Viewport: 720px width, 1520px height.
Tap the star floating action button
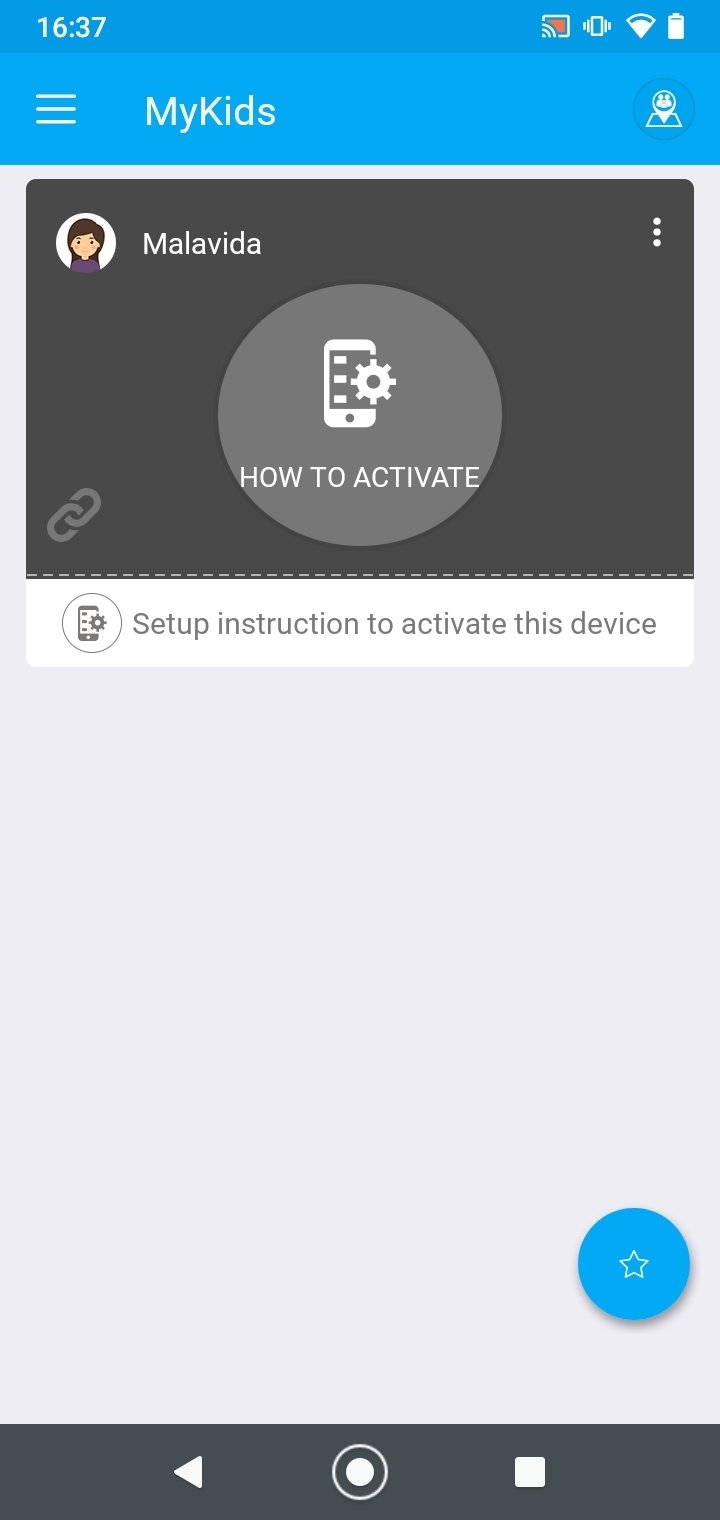[x=633, y=1264]
